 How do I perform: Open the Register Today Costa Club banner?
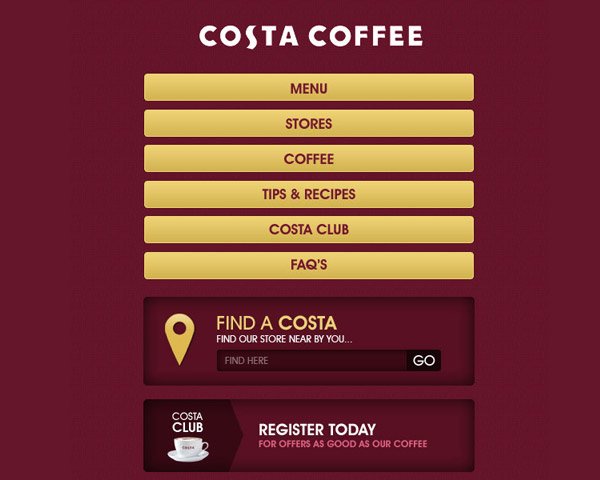308,436
